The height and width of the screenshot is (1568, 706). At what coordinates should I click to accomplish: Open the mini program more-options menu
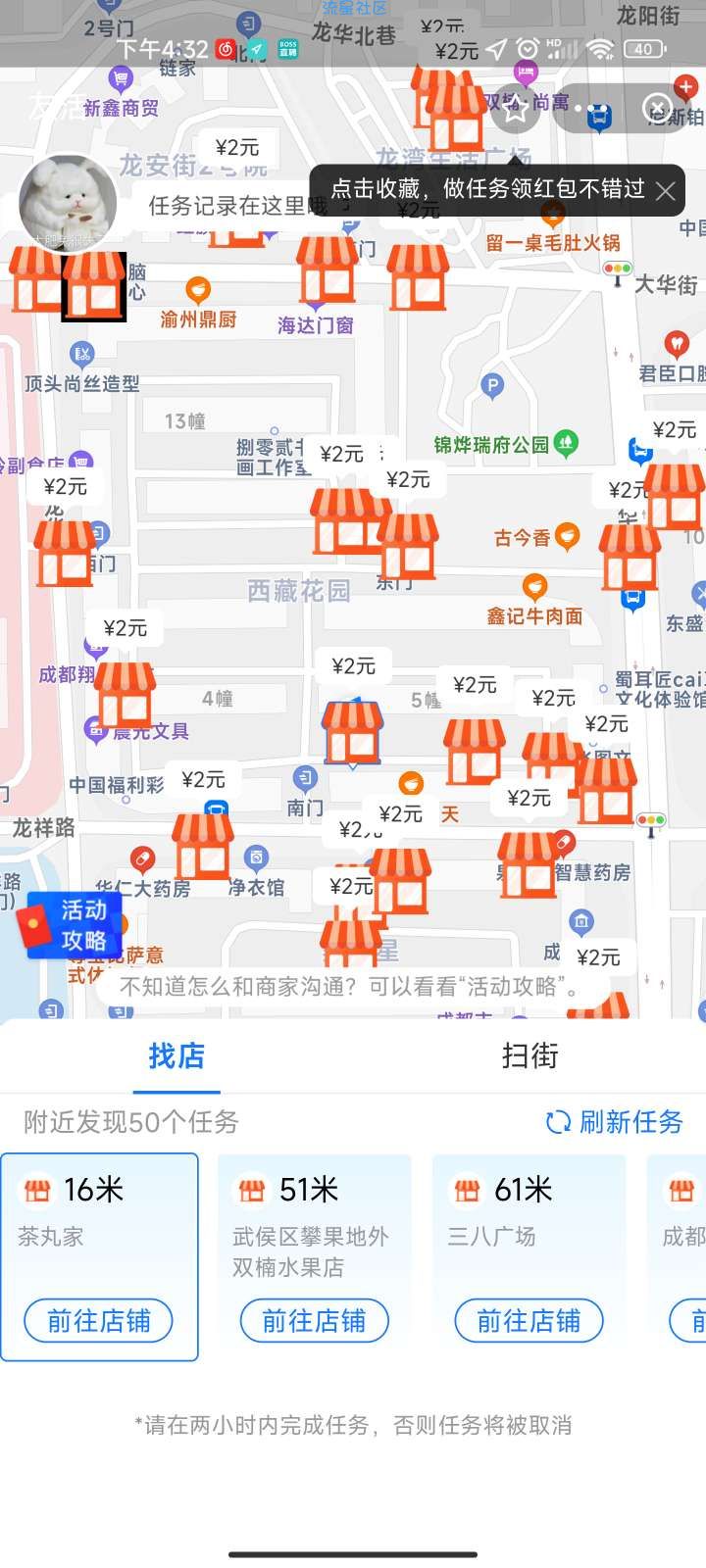588,108
